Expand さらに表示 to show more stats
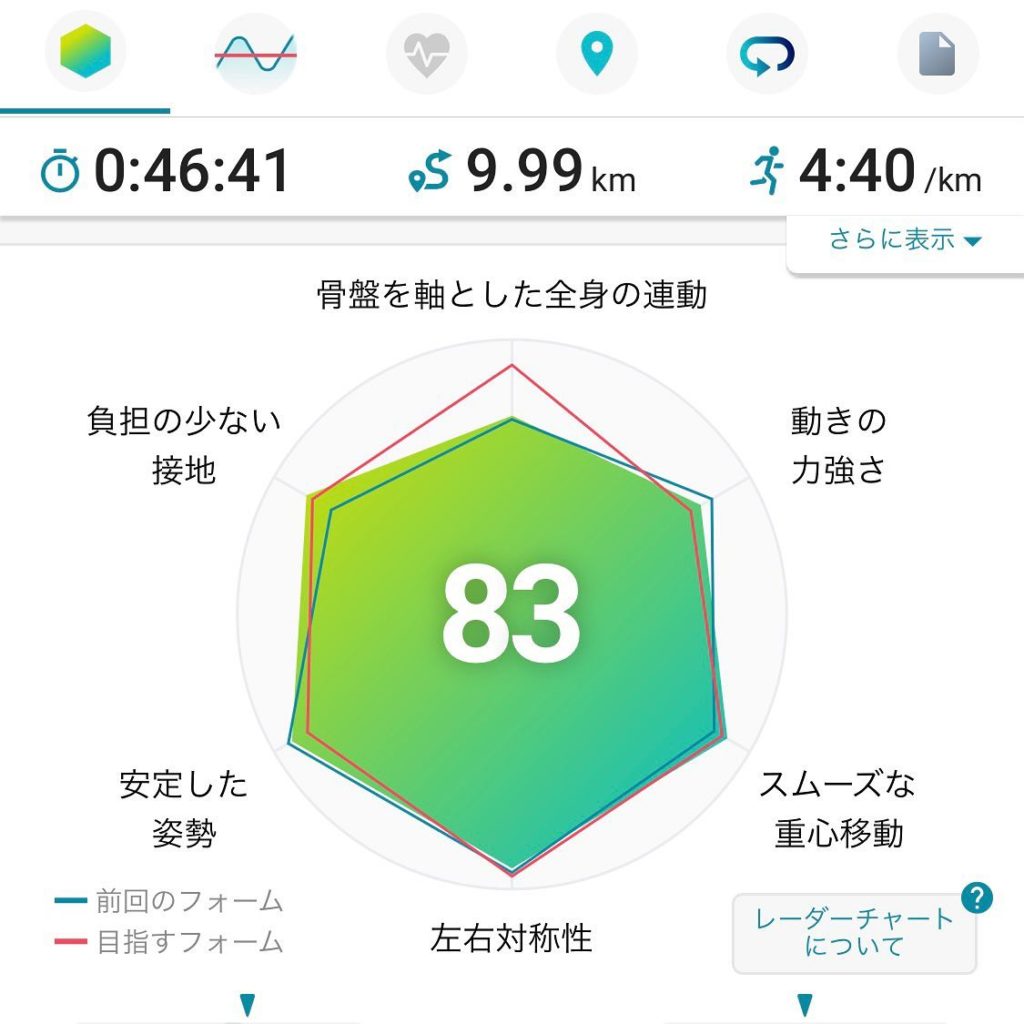Viewport: 1024px width, 1024px height. click(903, 241)
